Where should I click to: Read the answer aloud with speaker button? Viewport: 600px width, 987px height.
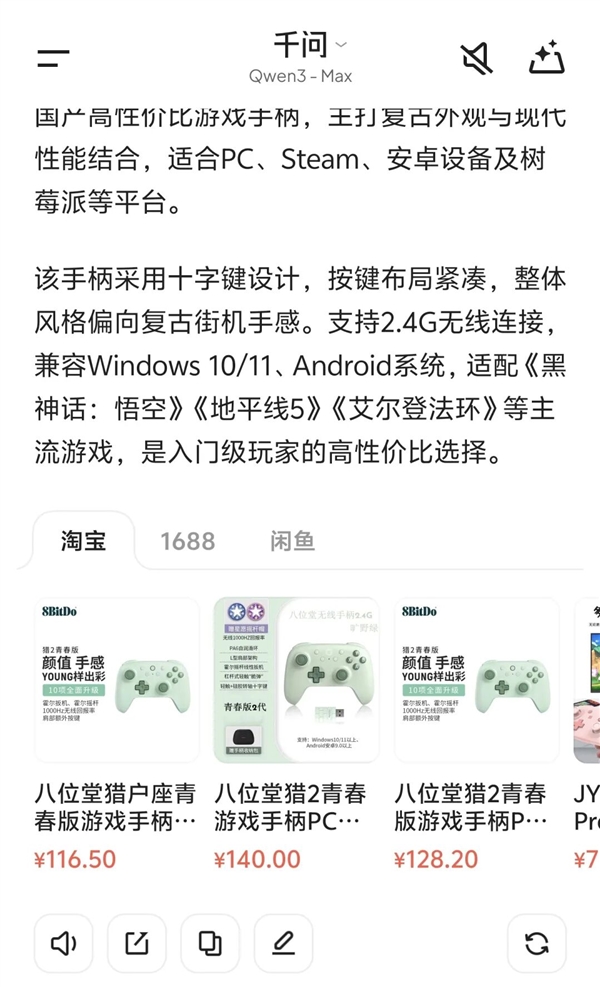64,943
